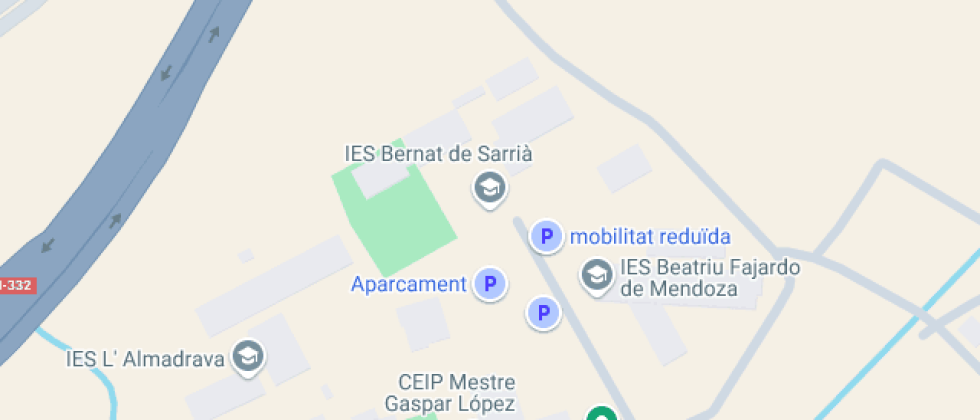
Task: Tap the Aparcament parking marker
Action: [x=490, y=284]
